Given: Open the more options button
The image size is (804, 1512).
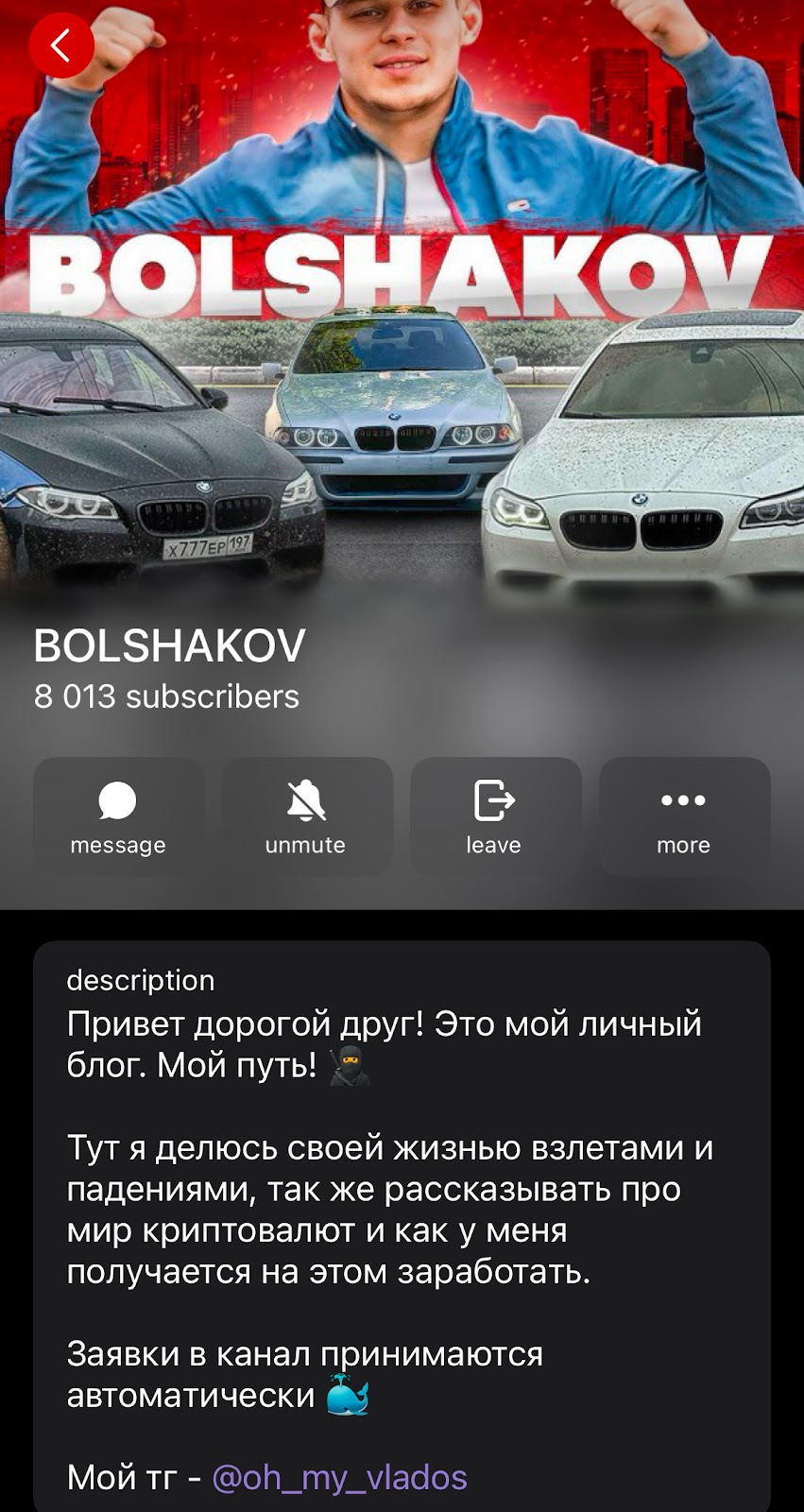Looking at the screenshot, I should pos(683,816).
